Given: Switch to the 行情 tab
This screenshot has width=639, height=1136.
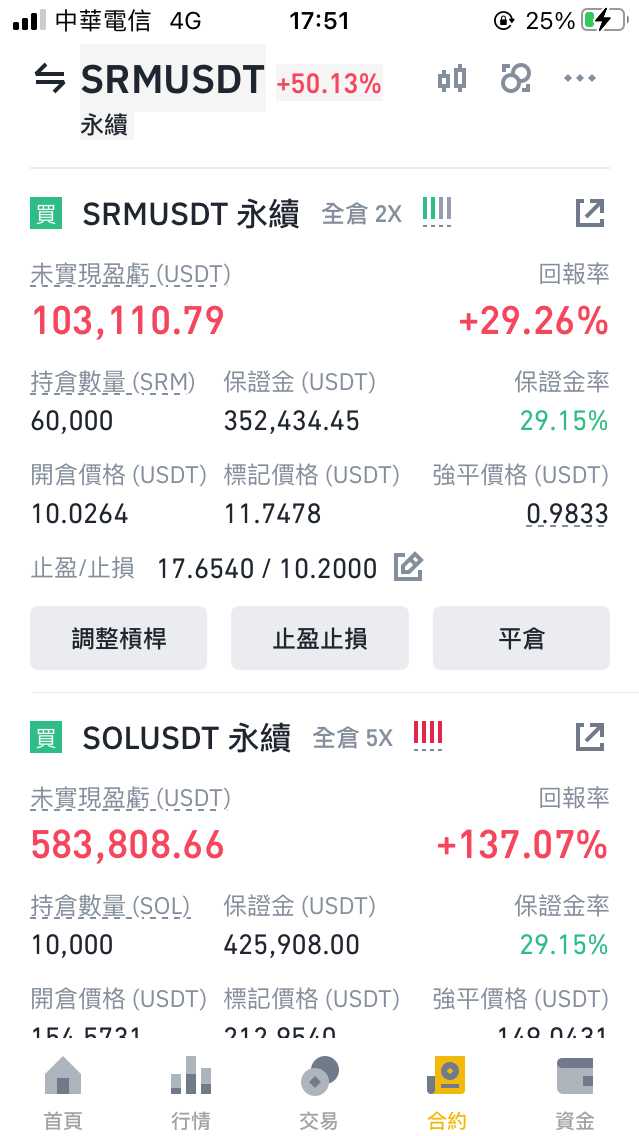Looking at the screenshot, I should point(191,1094).
